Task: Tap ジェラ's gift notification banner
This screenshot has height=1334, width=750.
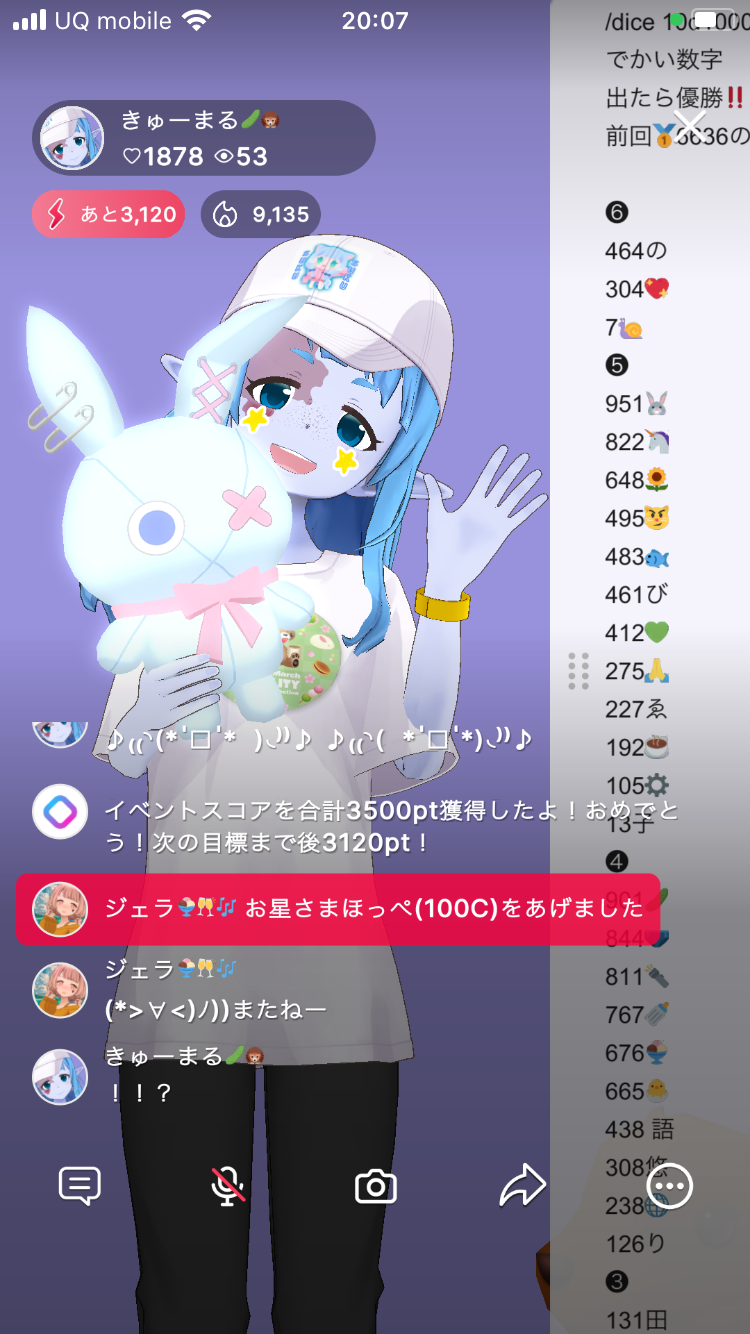Action: (338, 909)
